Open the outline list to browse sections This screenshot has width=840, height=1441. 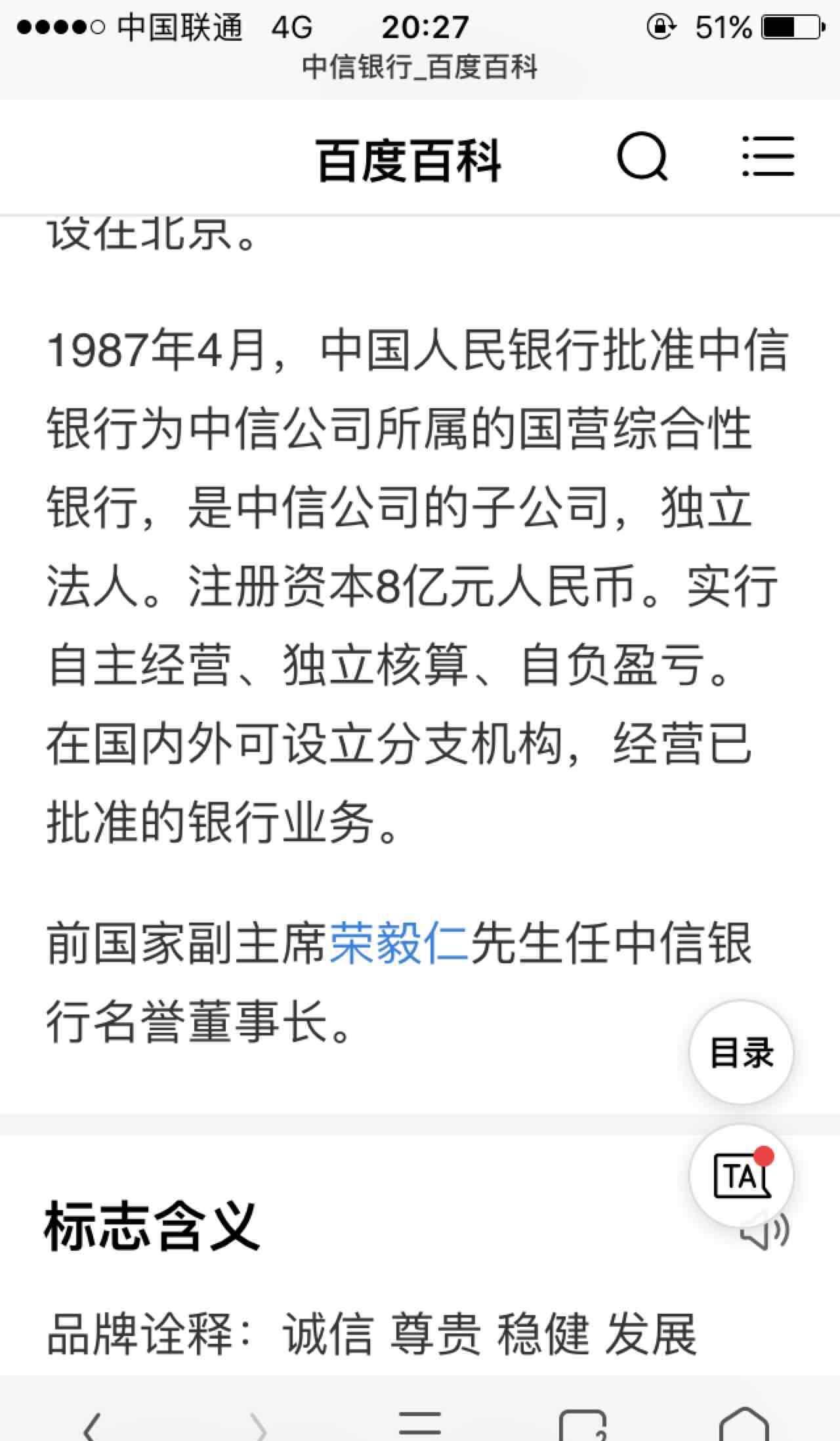click(769, 157)
